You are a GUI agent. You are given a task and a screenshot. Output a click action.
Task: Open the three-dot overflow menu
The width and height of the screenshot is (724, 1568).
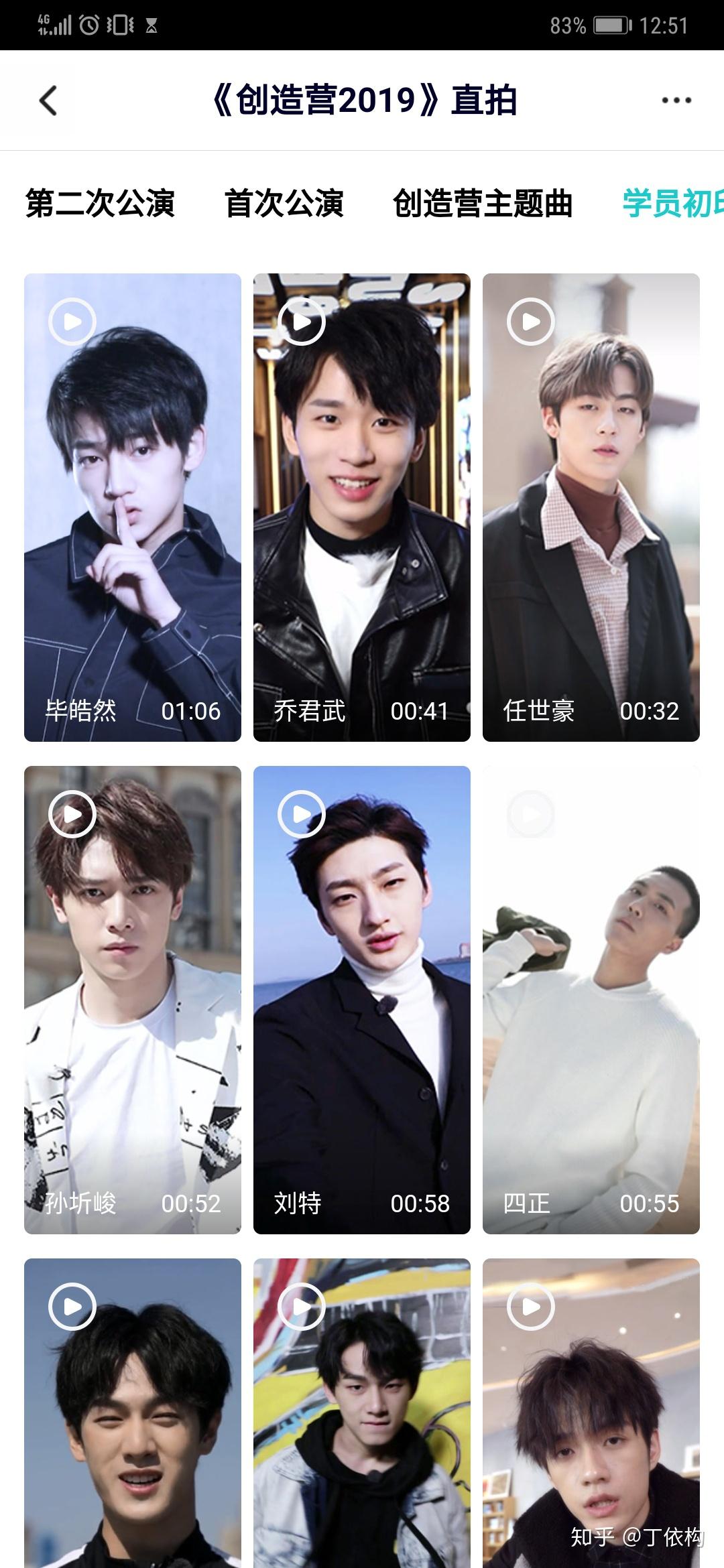[x=676, y=101]
